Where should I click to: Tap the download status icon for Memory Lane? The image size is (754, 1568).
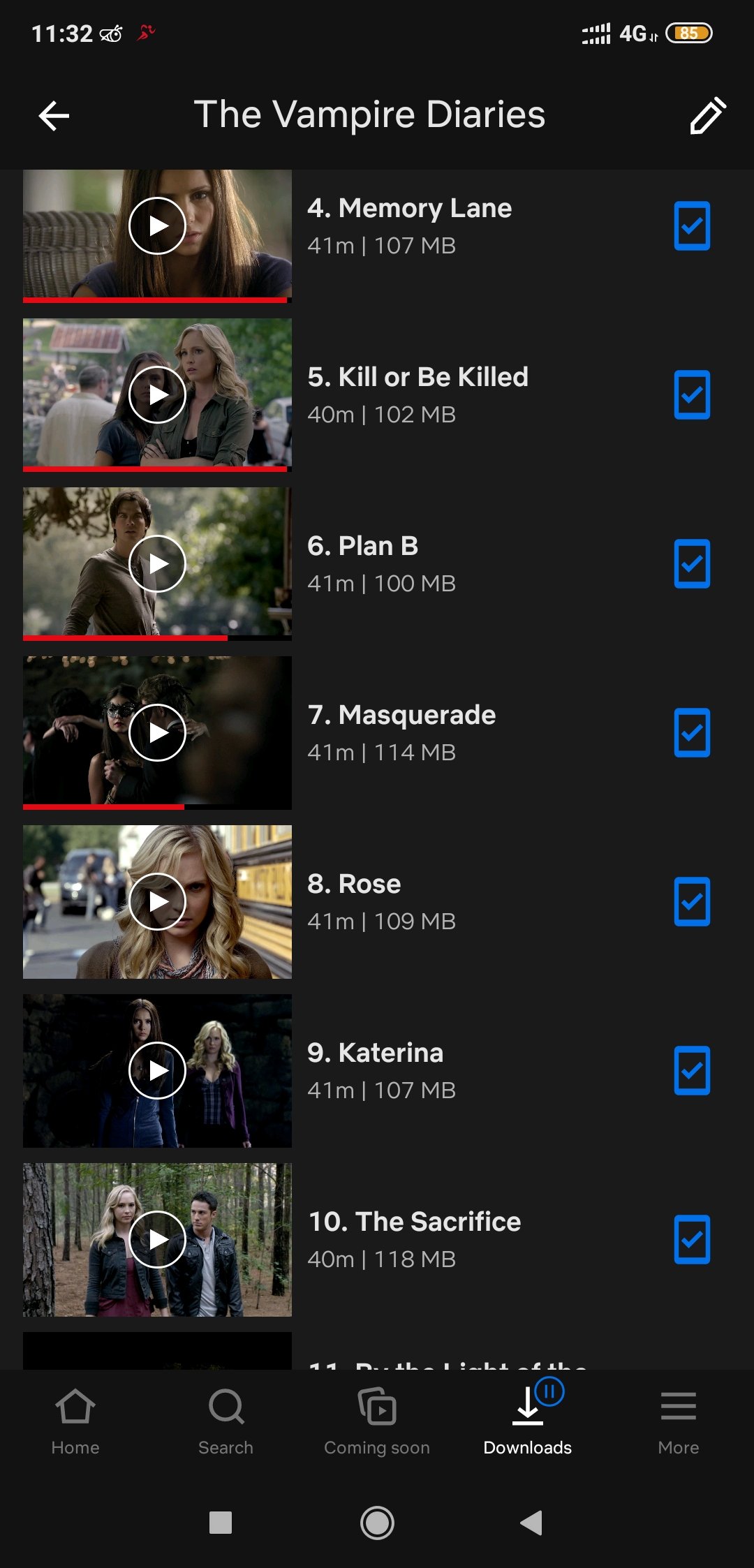(692, 226)
